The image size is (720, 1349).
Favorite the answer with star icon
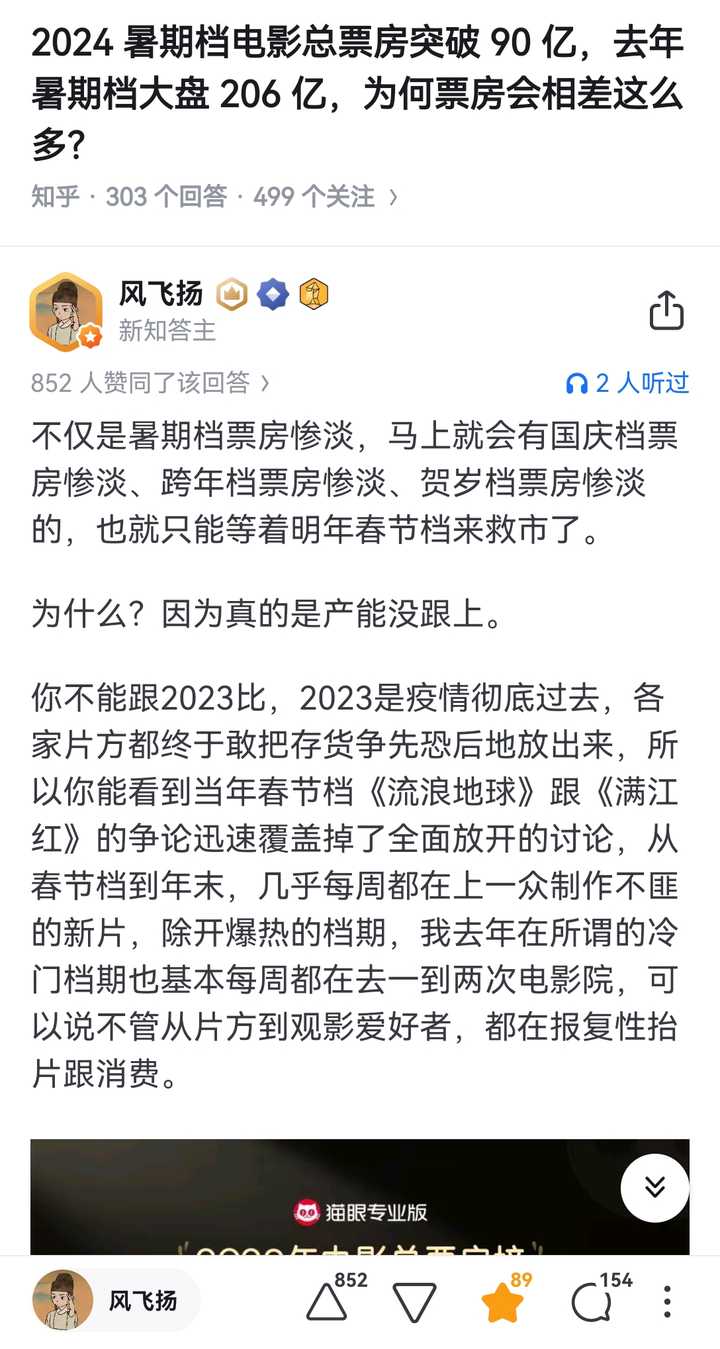coord(503,1302)
